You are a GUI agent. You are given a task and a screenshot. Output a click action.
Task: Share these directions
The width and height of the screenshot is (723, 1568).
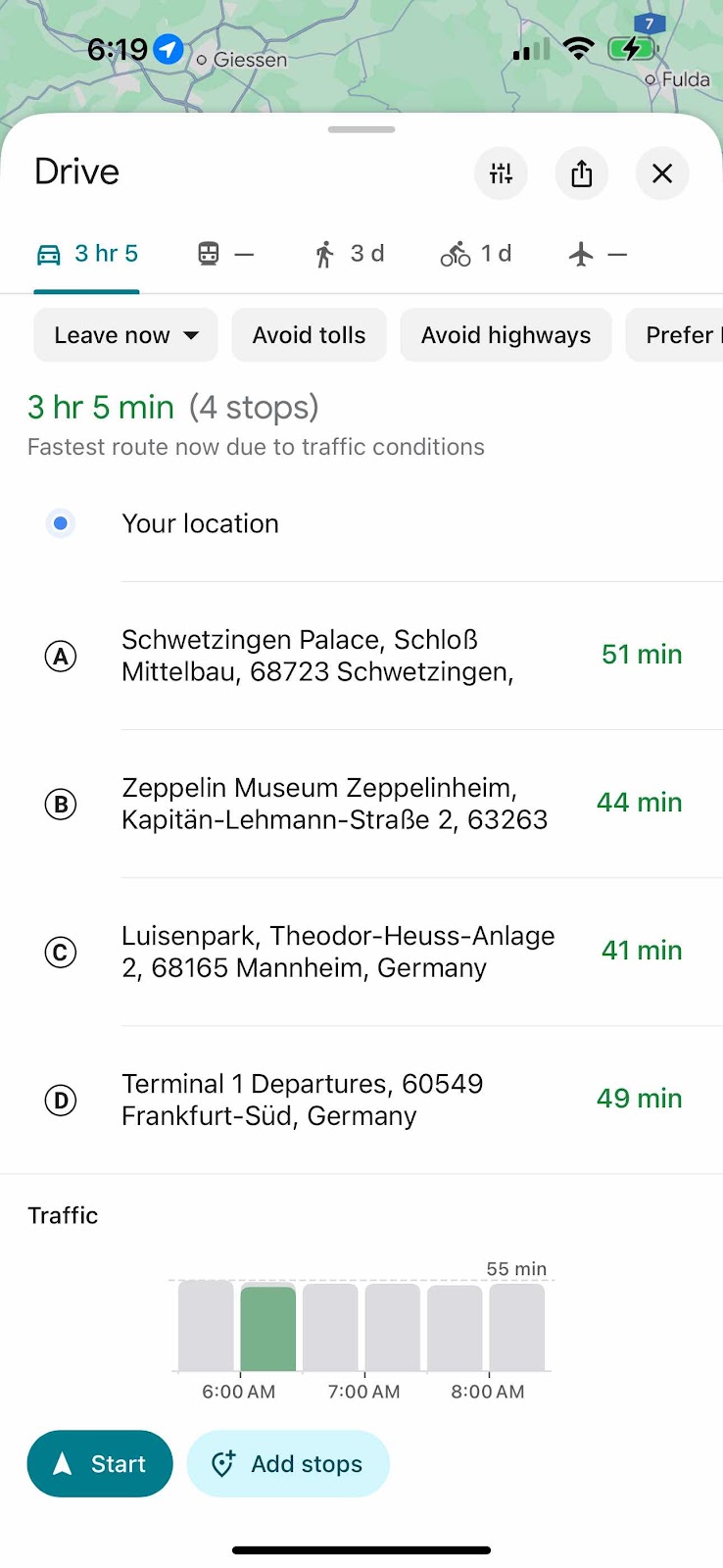click(x=582, y=173)
